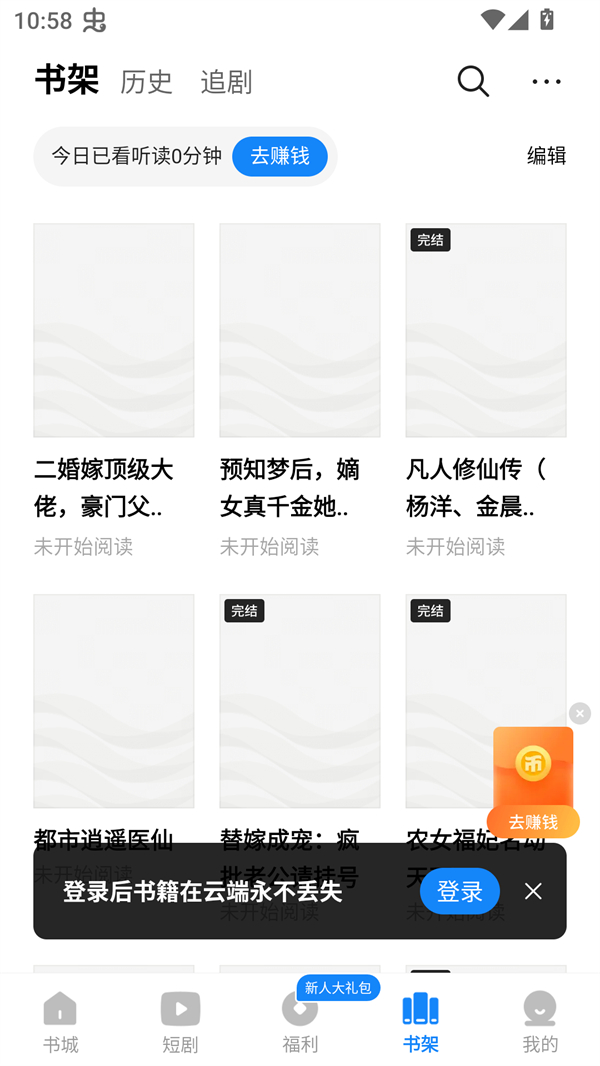Switch to the 追剧 tab
The height and width of the screenshot is (1066, 600).
pyautogui.click(x=226, y=82)
